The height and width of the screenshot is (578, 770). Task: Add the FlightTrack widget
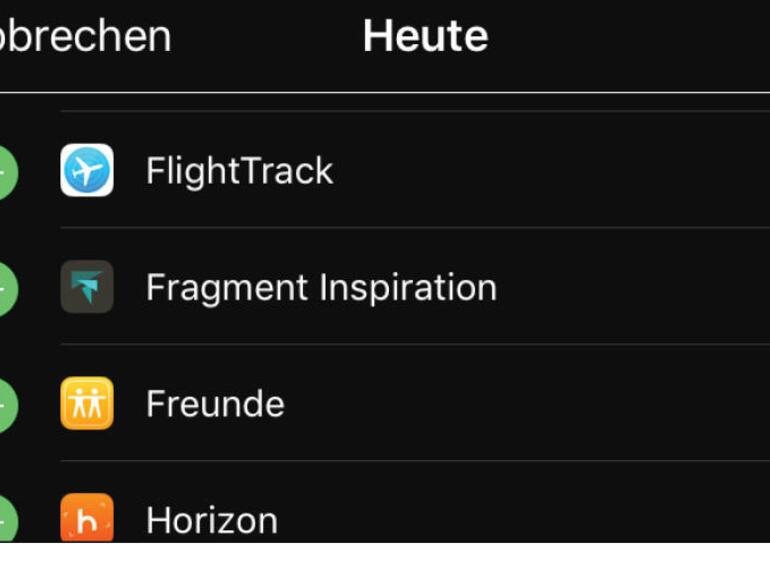tap(5, 172)
